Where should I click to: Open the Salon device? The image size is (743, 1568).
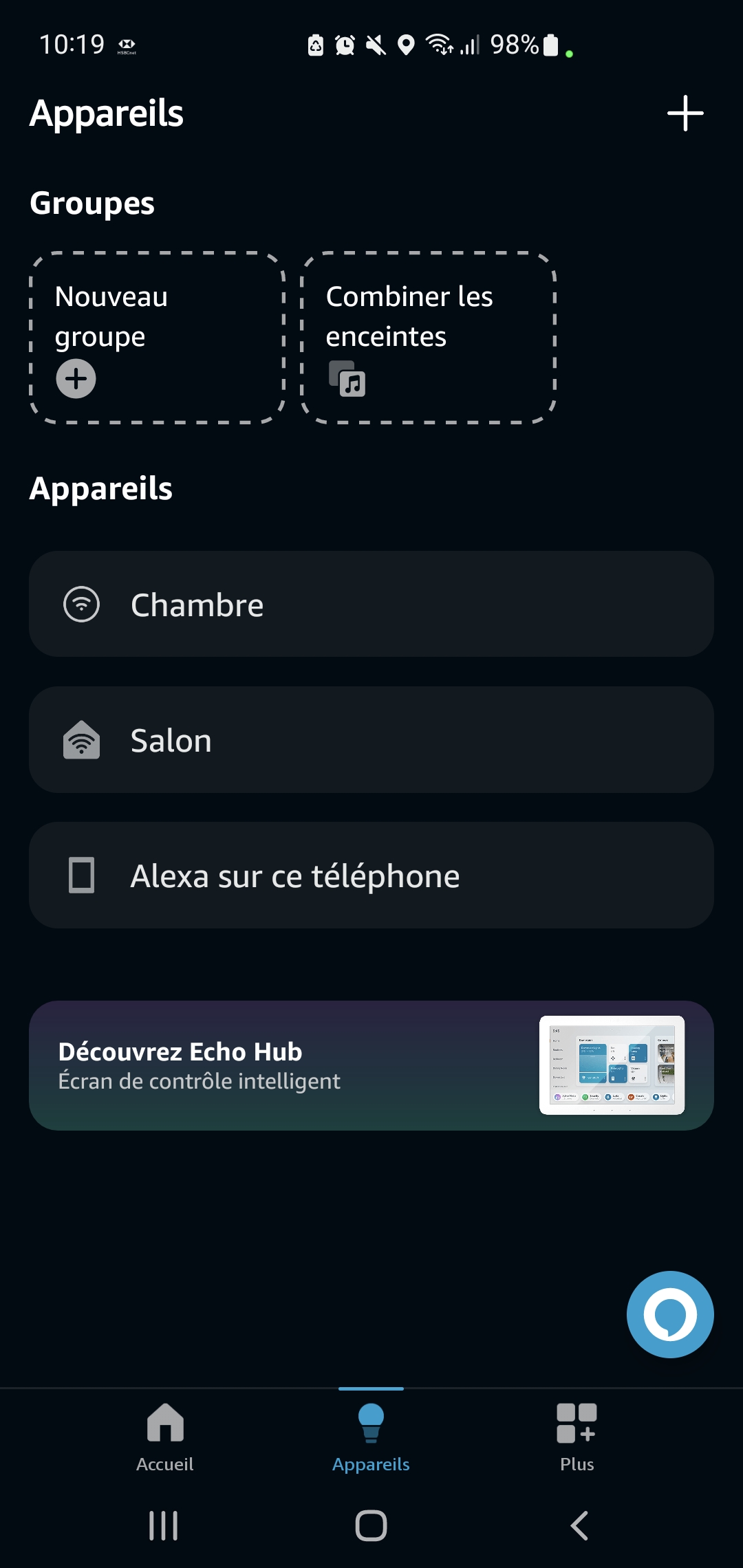[x=371, y=740]
